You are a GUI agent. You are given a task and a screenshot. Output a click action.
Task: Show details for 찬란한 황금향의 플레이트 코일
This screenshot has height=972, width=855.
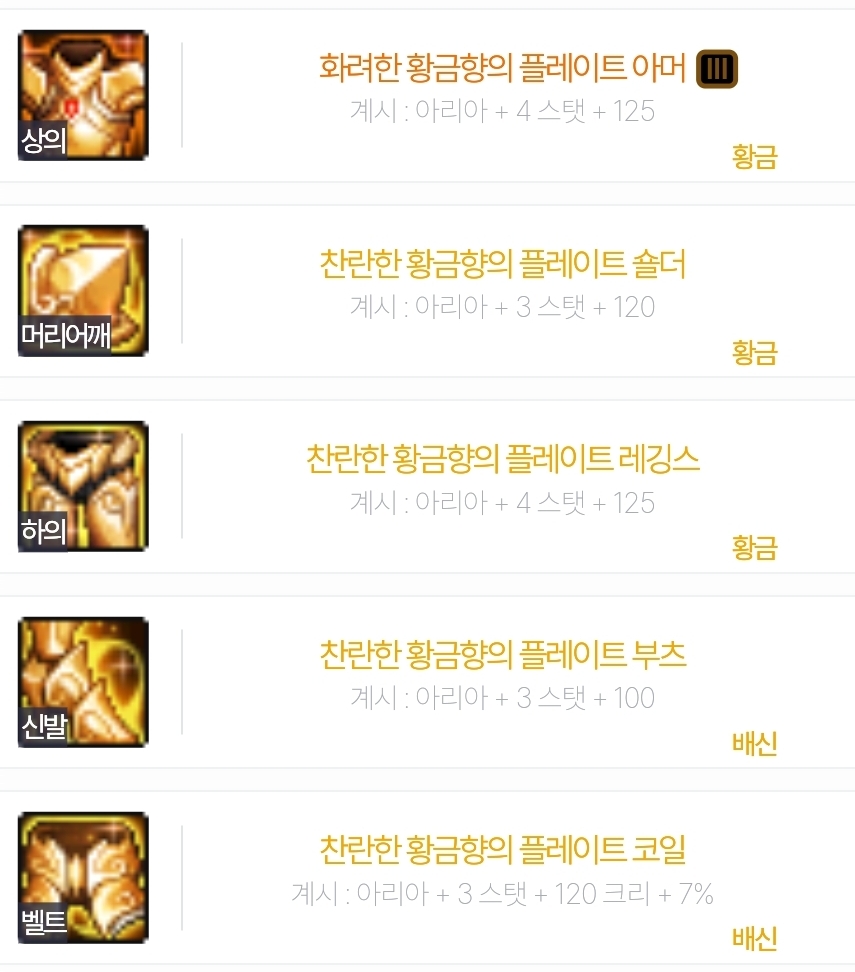click(x=502, y=851)
